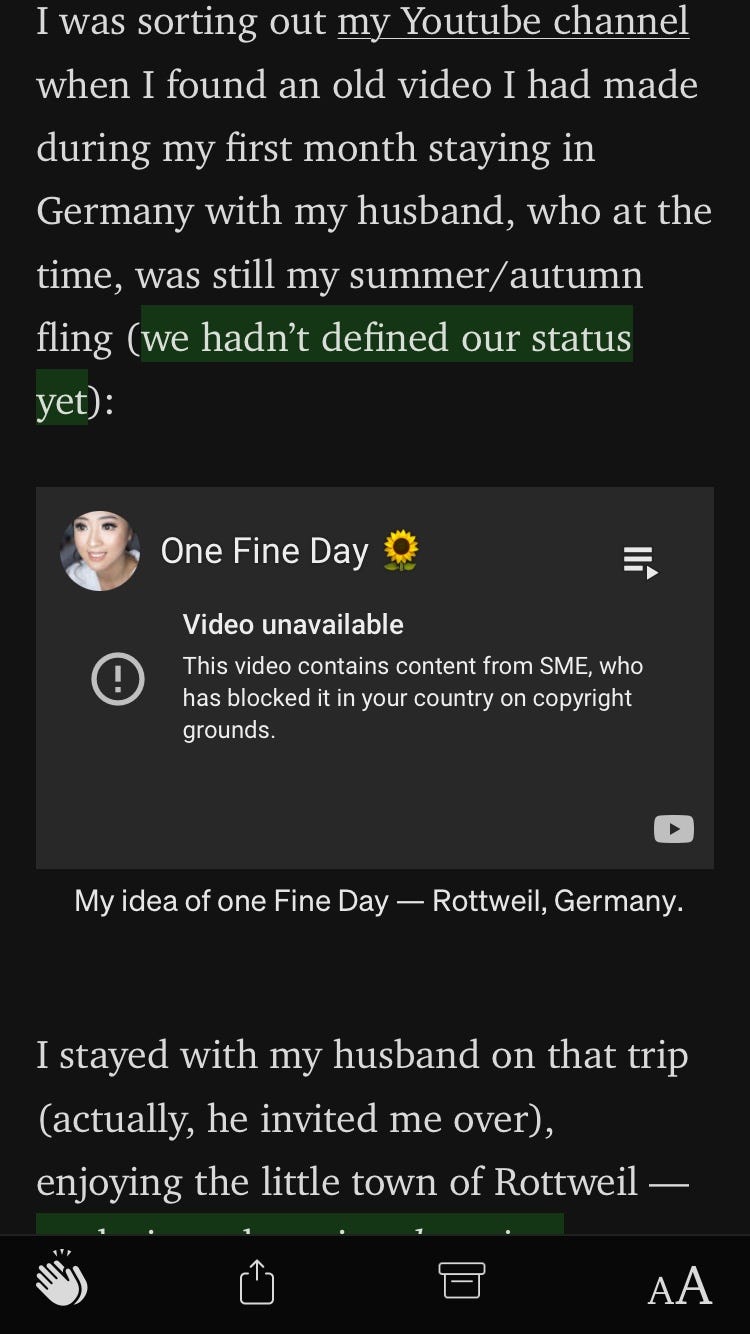
Task: Open the embedded video's playlist menu
Action: click(x=640, y=561)
